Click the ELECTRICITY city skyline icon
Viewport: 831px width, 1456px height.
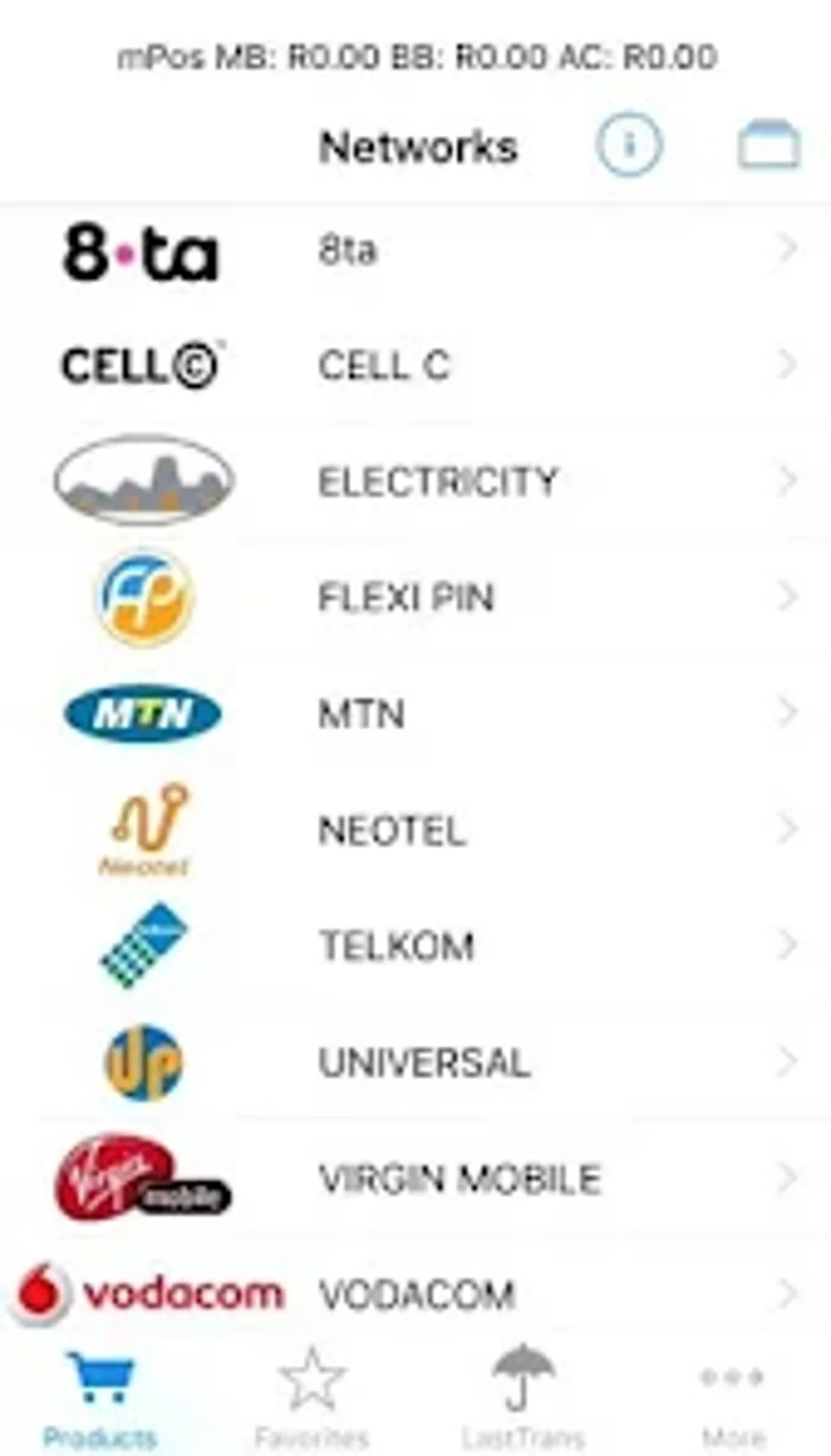143,481
